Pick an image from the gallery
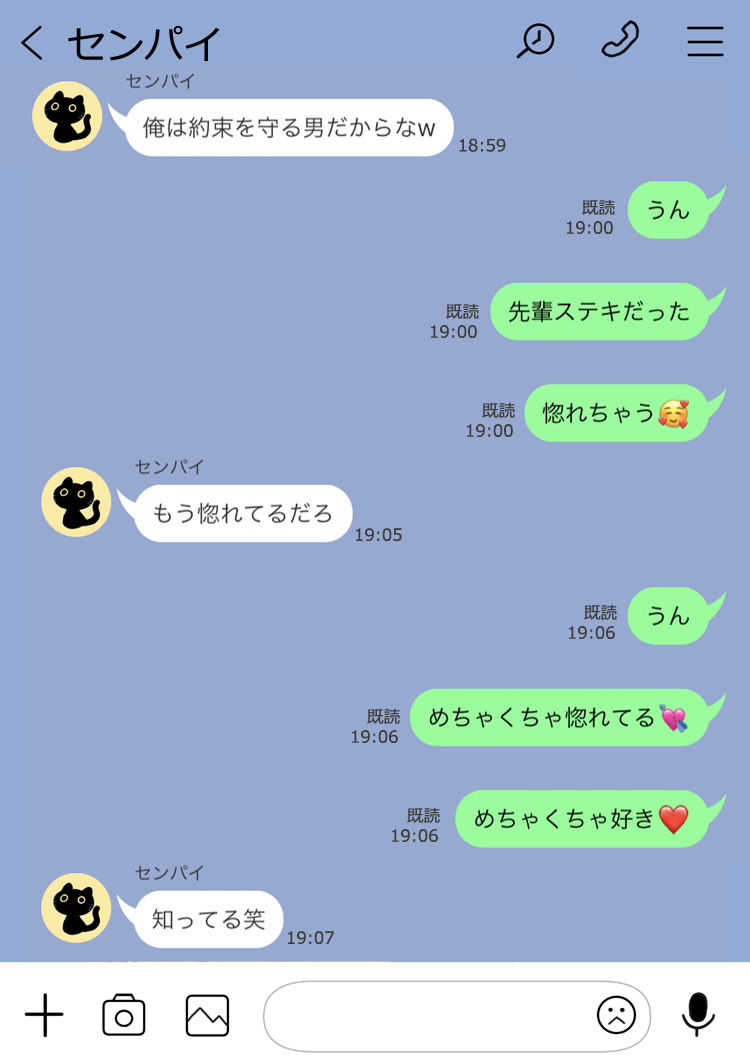Image resolution: width=750 pixels, height=1061 pixels. click(207, 1016)
